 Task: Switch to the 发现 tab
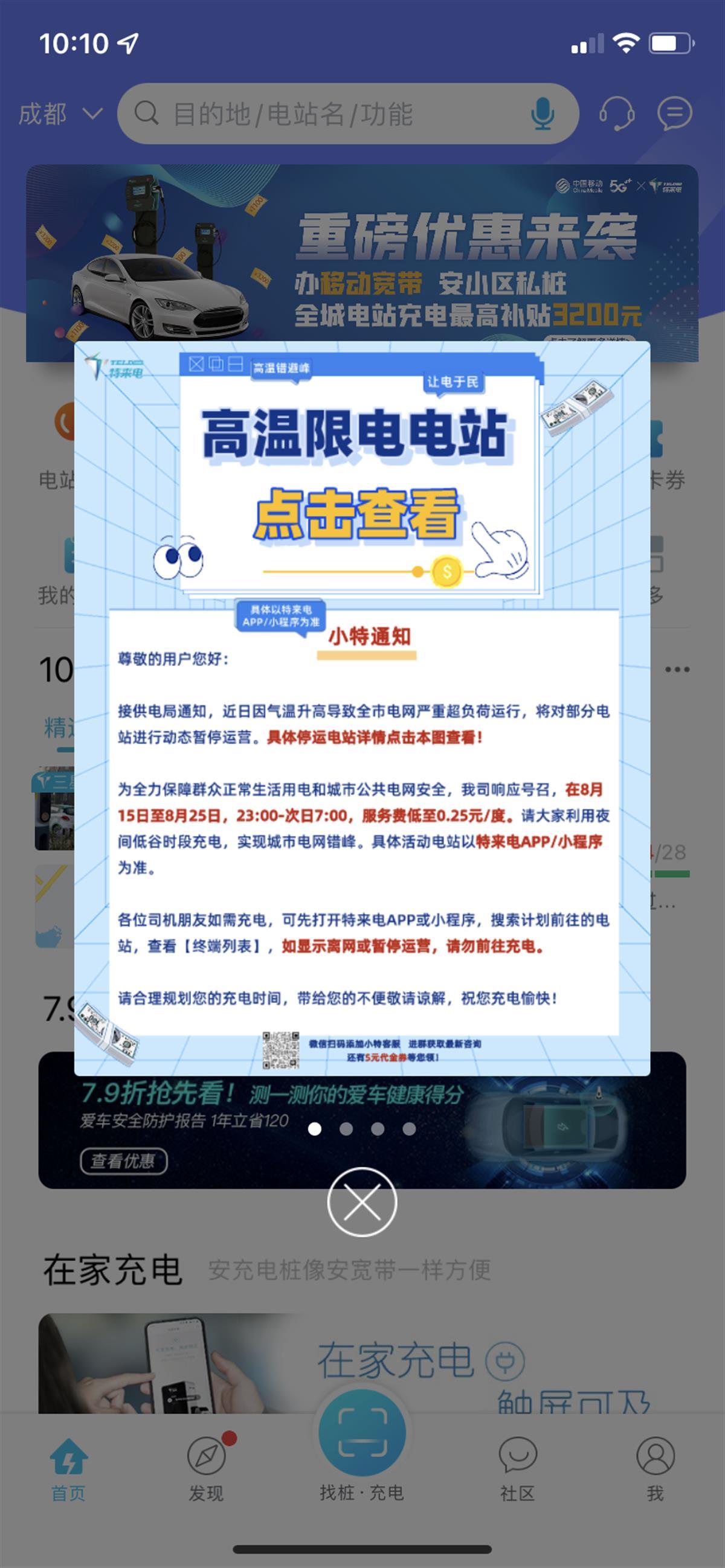pyautogui.click(x=206, y=1468)
